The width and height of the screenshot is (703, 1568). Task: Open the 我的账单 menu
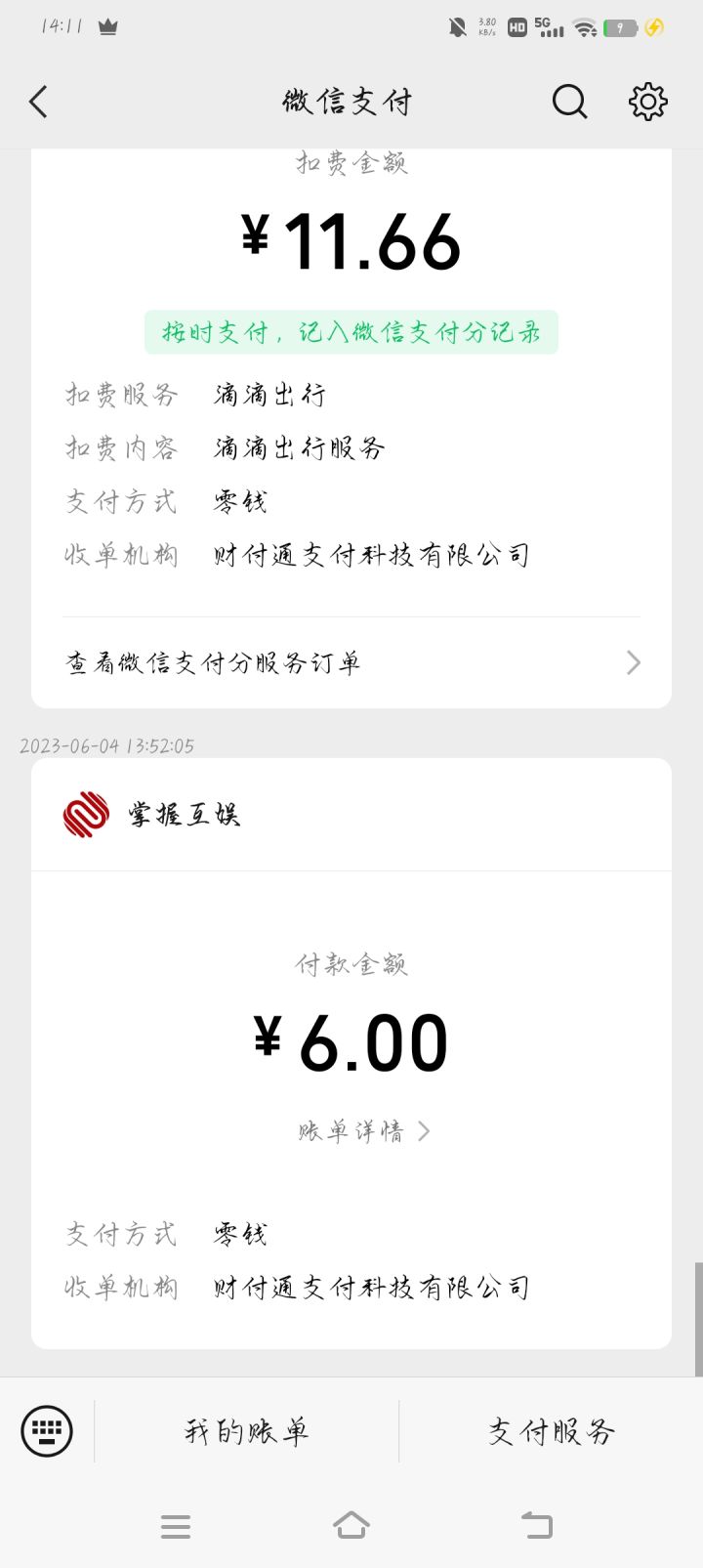pyautogui.click(x=246, y=1432)
